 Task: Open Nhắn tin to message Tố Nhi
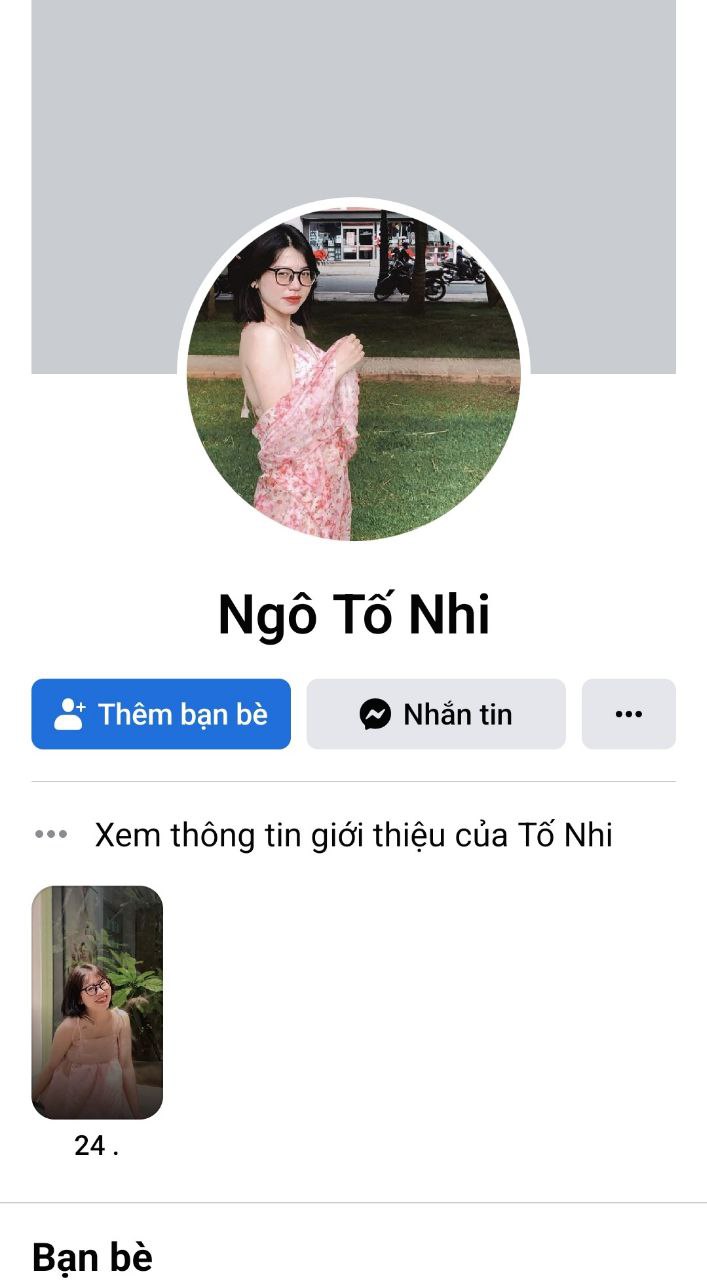436,714
